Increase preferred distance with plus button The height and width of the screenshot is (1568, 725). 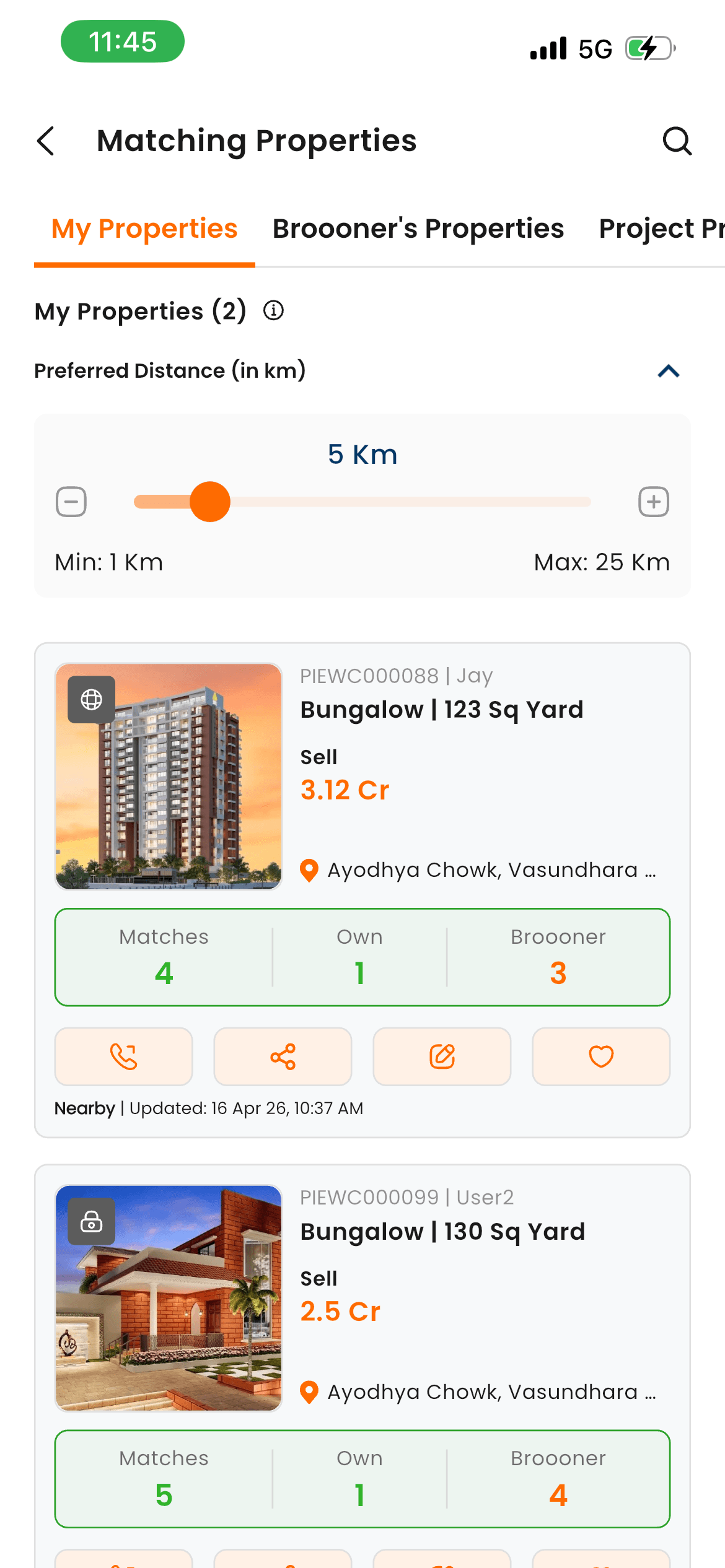point(653,502)
